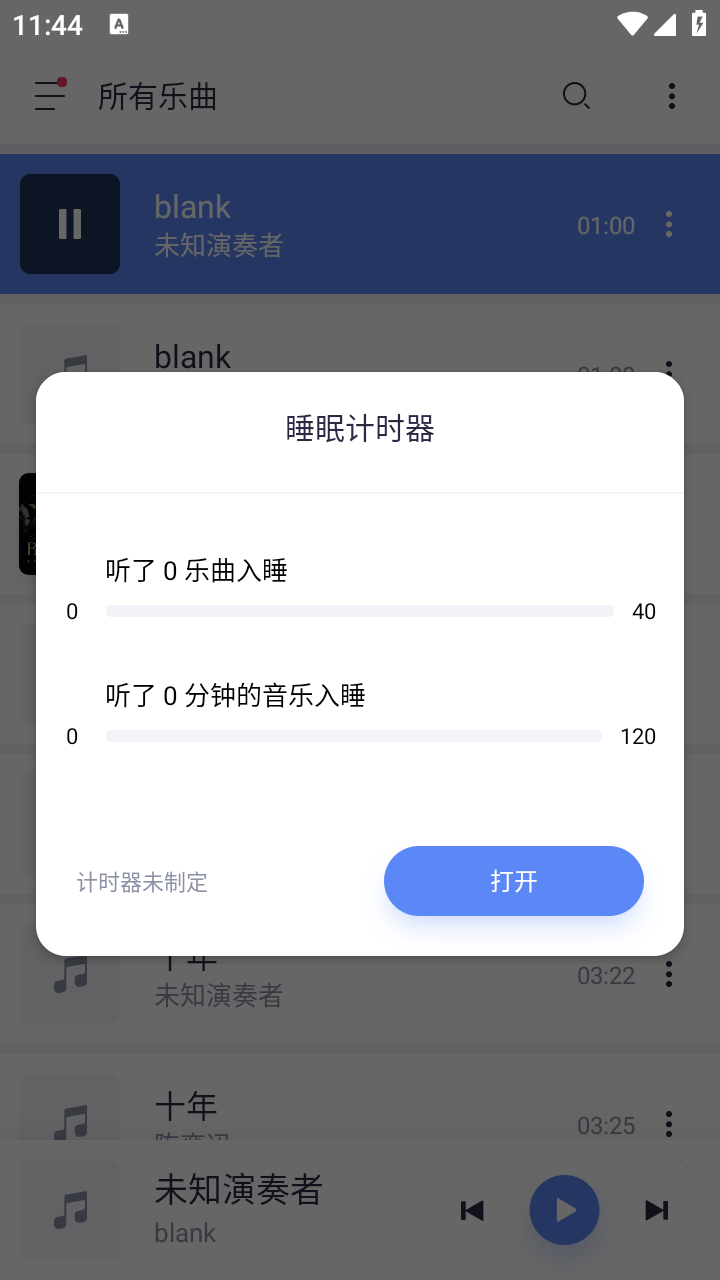The width and height of the screenshot is (720, 1280).
Task: Skip to the next track
Action: point(656,1210)
